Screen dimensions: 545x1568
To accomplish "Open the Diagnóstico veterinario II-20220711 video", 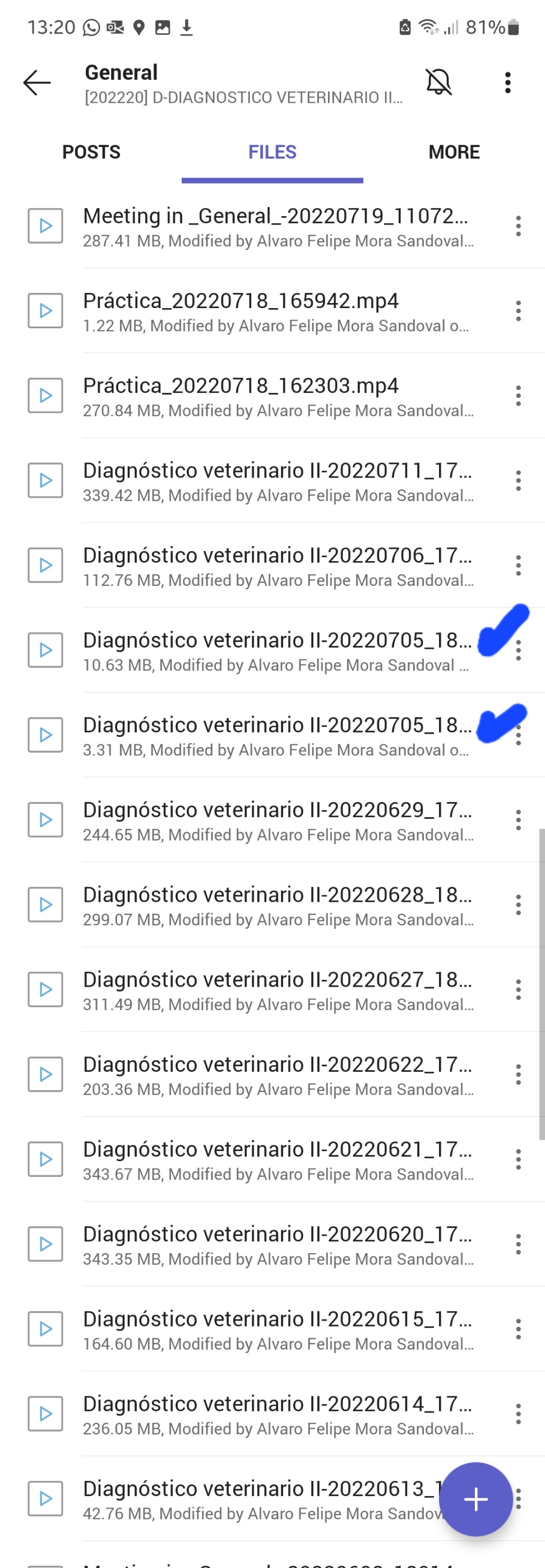I will point(277,481).
